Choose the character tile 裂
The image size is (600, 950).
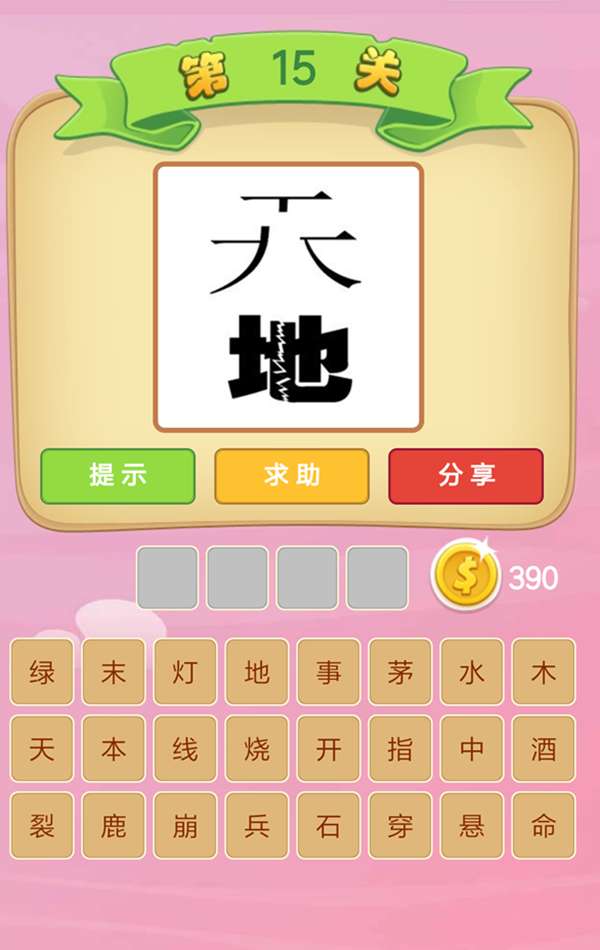click(42, 826)
